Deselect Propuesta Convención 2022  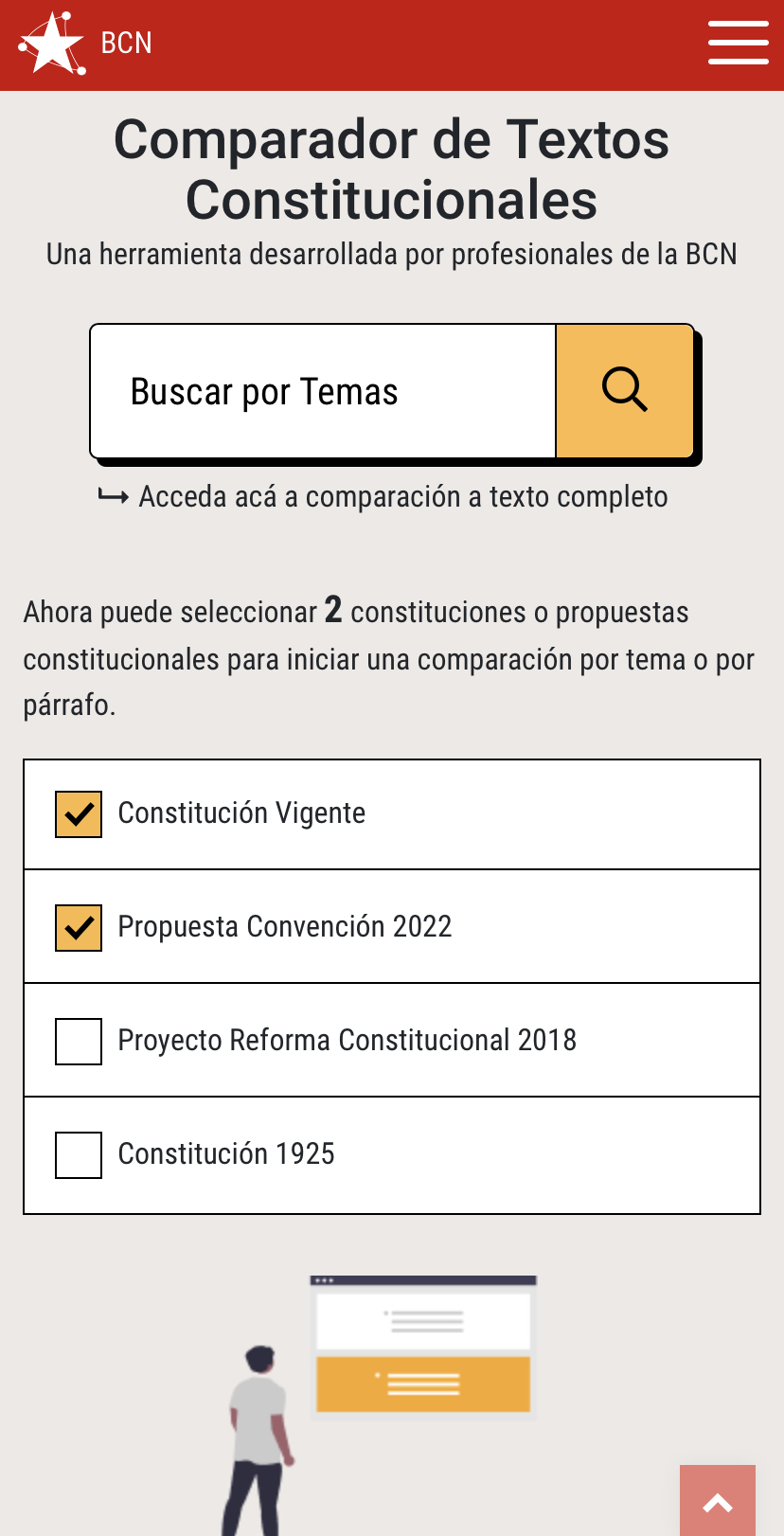pos(79,928)
